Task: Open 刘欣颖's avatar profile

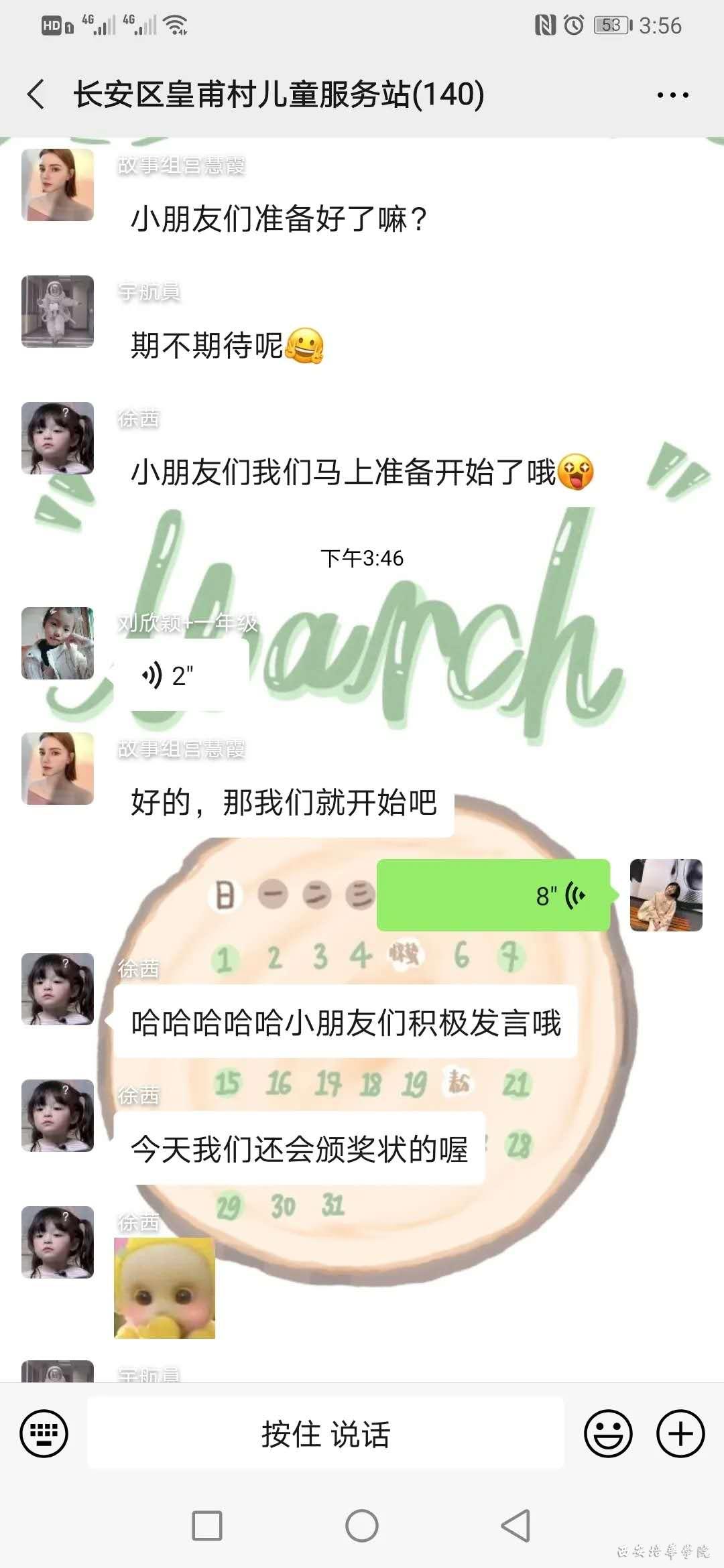Action: pos(58,643)
